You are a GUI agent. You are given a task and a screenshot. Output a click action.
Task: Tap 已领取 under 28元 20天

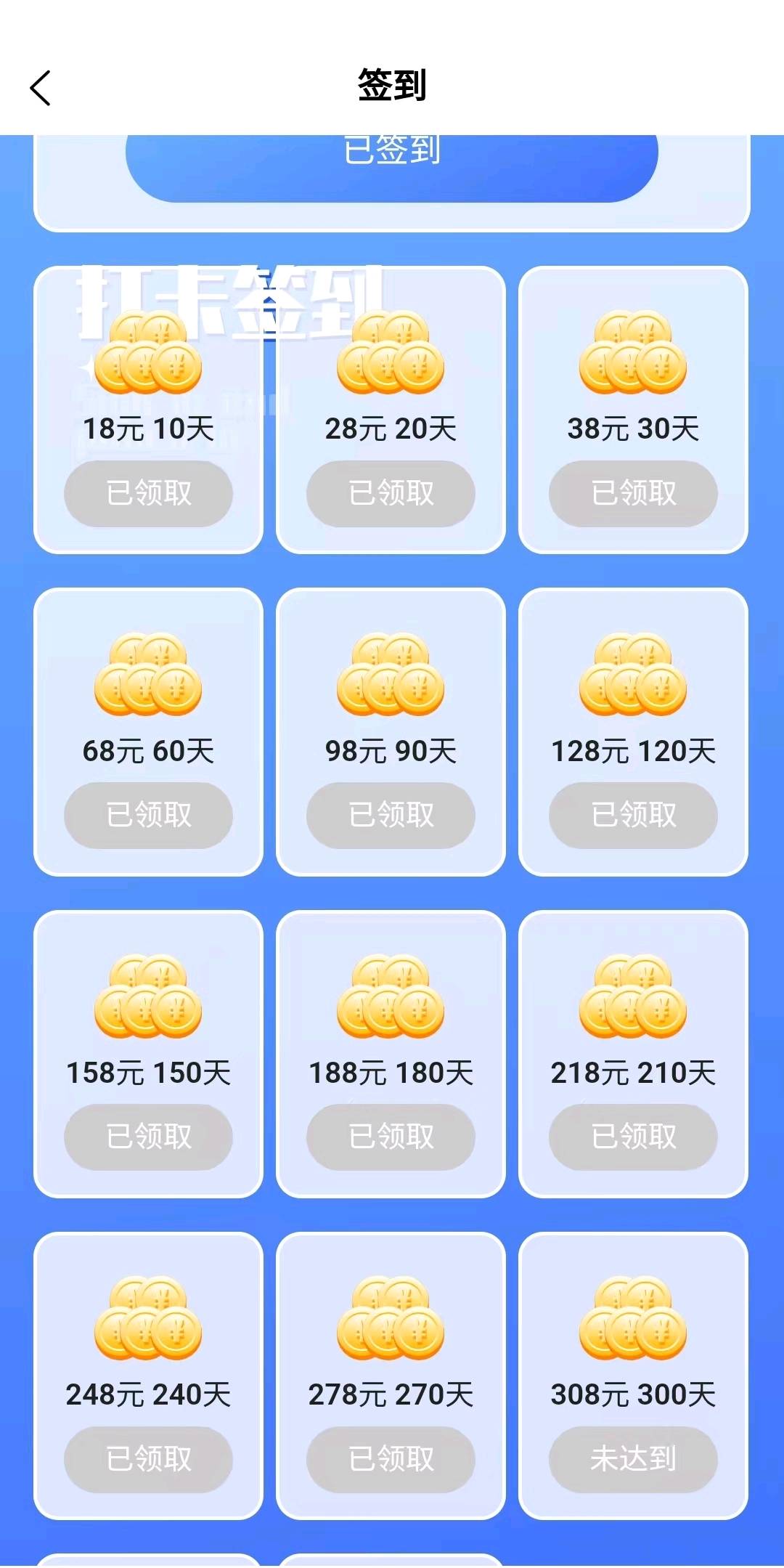(391, 494)
